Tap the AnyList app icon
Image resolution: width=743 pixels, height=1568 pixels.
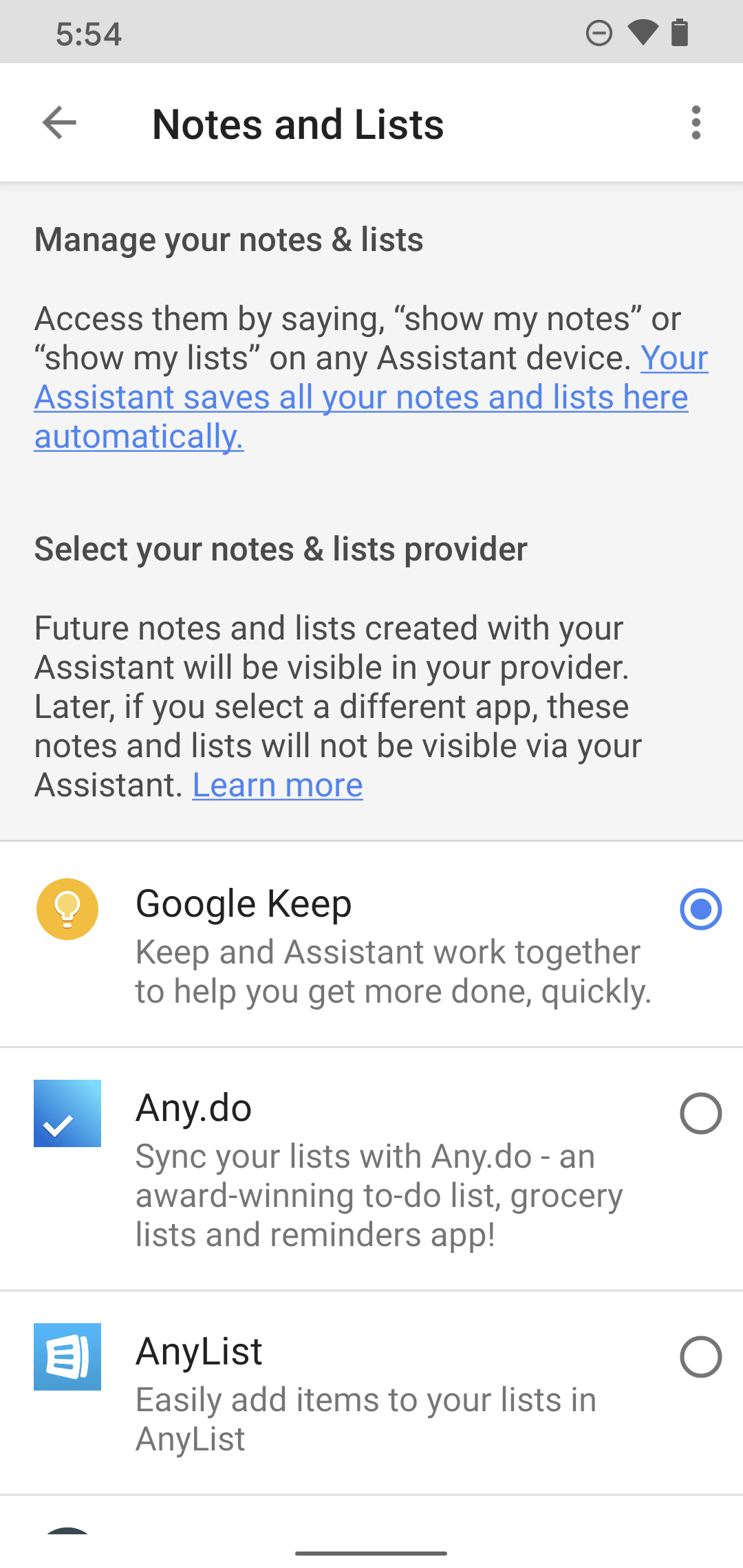pyautogui.click(x=67, y=1358)
